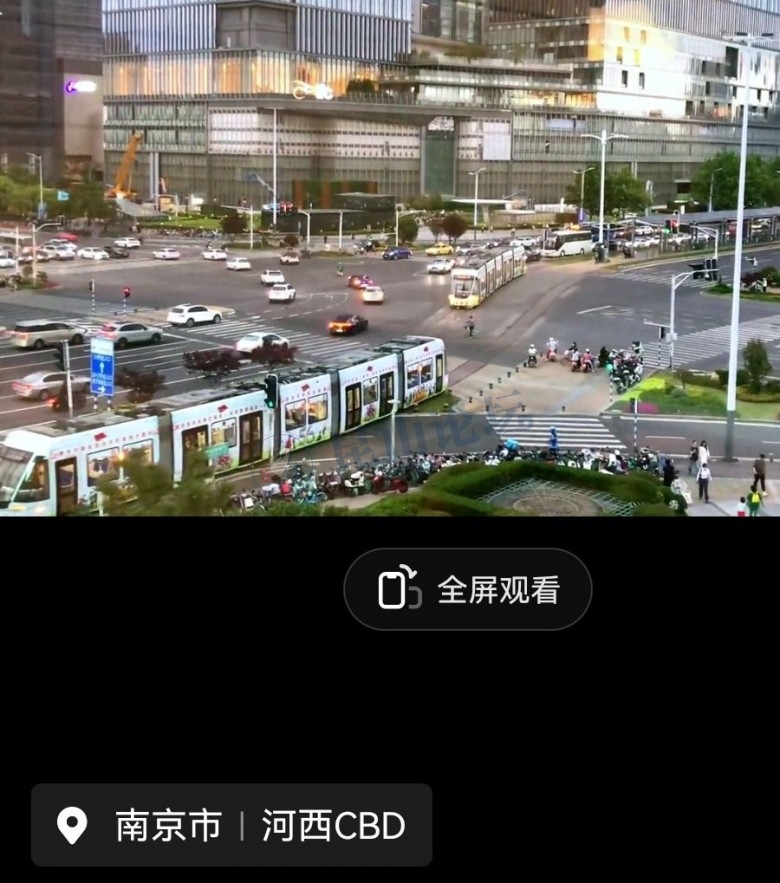
Task: Tap the video to pause playback
Action: click(390, 258)
